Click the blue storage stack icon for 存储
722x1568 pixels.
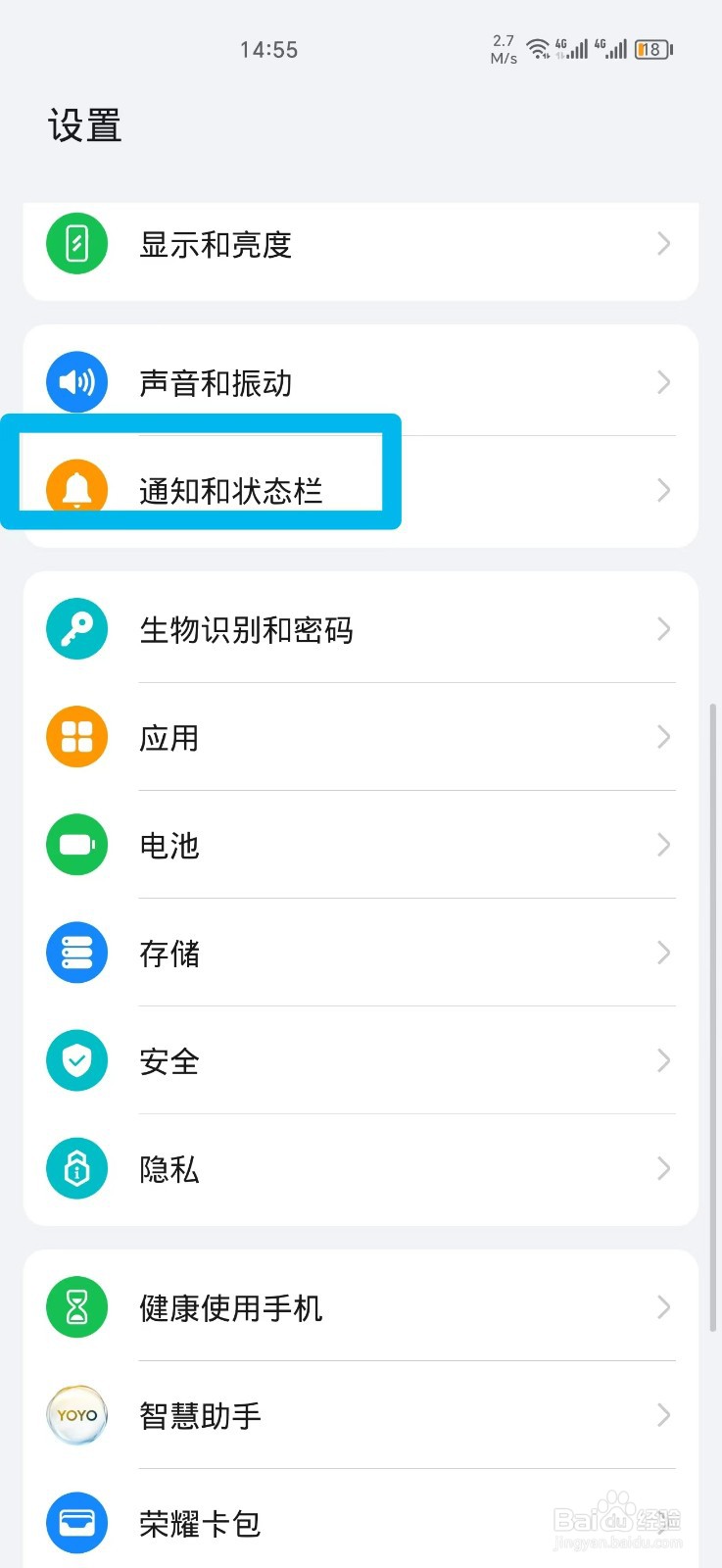(x=76, y=952)
